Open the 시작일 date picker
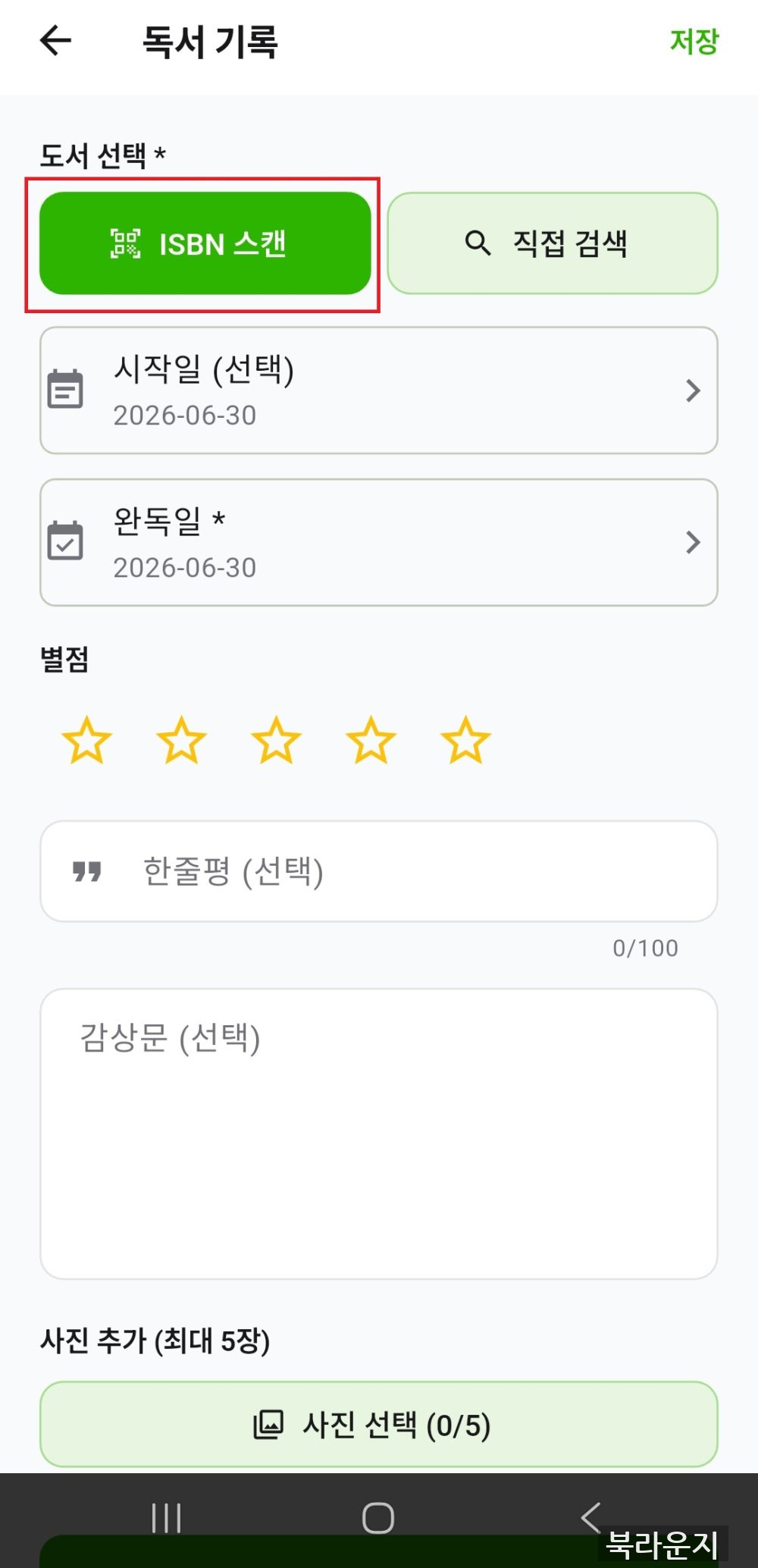The image size is (758, 1568). point(379,390)
